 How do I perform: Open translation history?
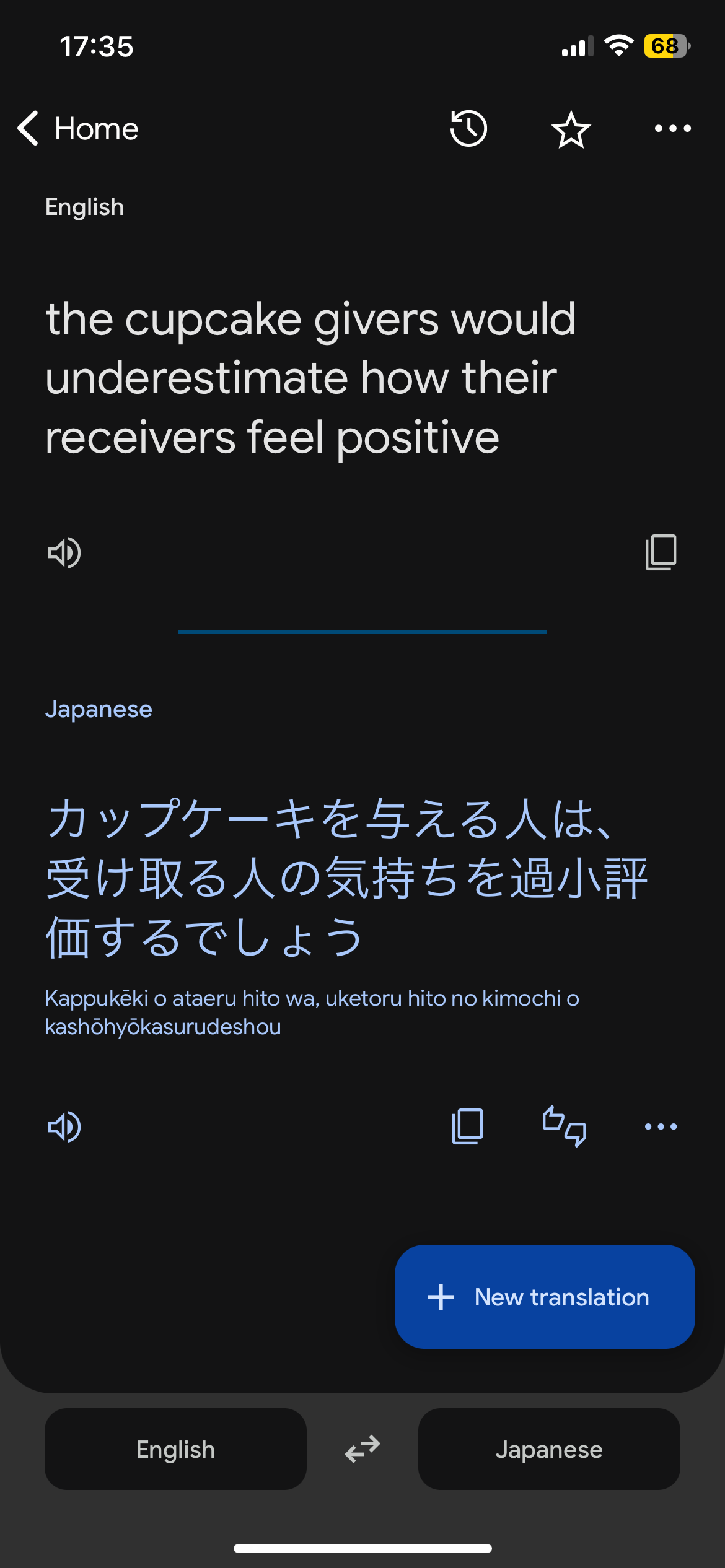(x=468, y=129)
